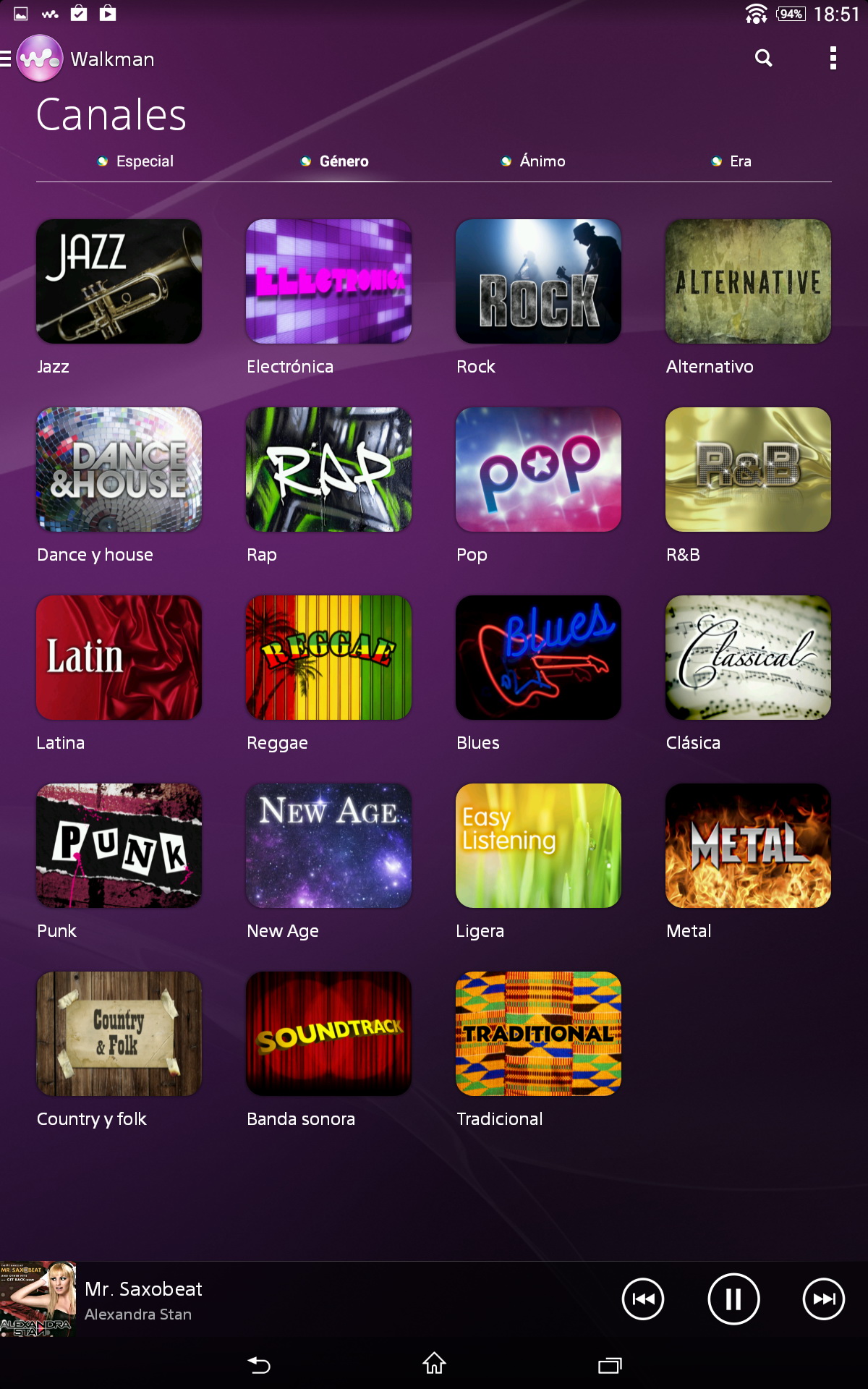Open the search icon
Viewport: 868px width, 1389px height.
763,59
